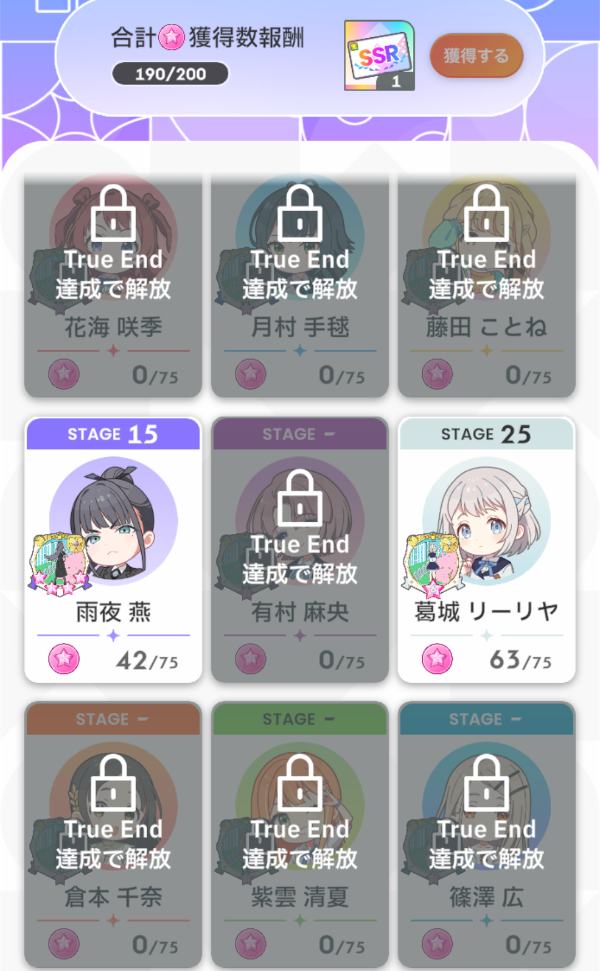
Task: Select 葛城 リーリヤ stage 25 card
Action: 486,549
